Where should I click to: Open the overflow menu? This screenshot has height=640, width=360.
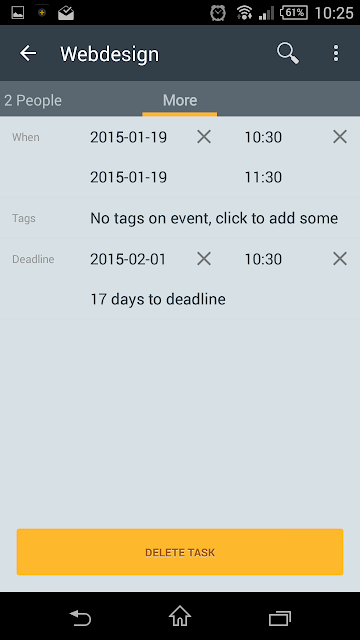tap(336, 53)
